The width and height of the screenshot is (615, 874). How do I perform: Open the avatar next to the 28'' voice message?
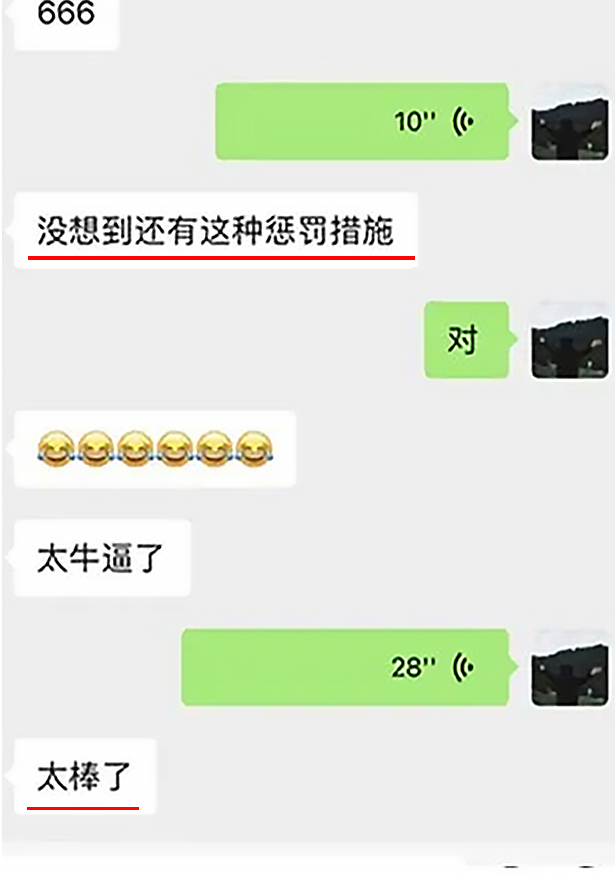[569, 667]
